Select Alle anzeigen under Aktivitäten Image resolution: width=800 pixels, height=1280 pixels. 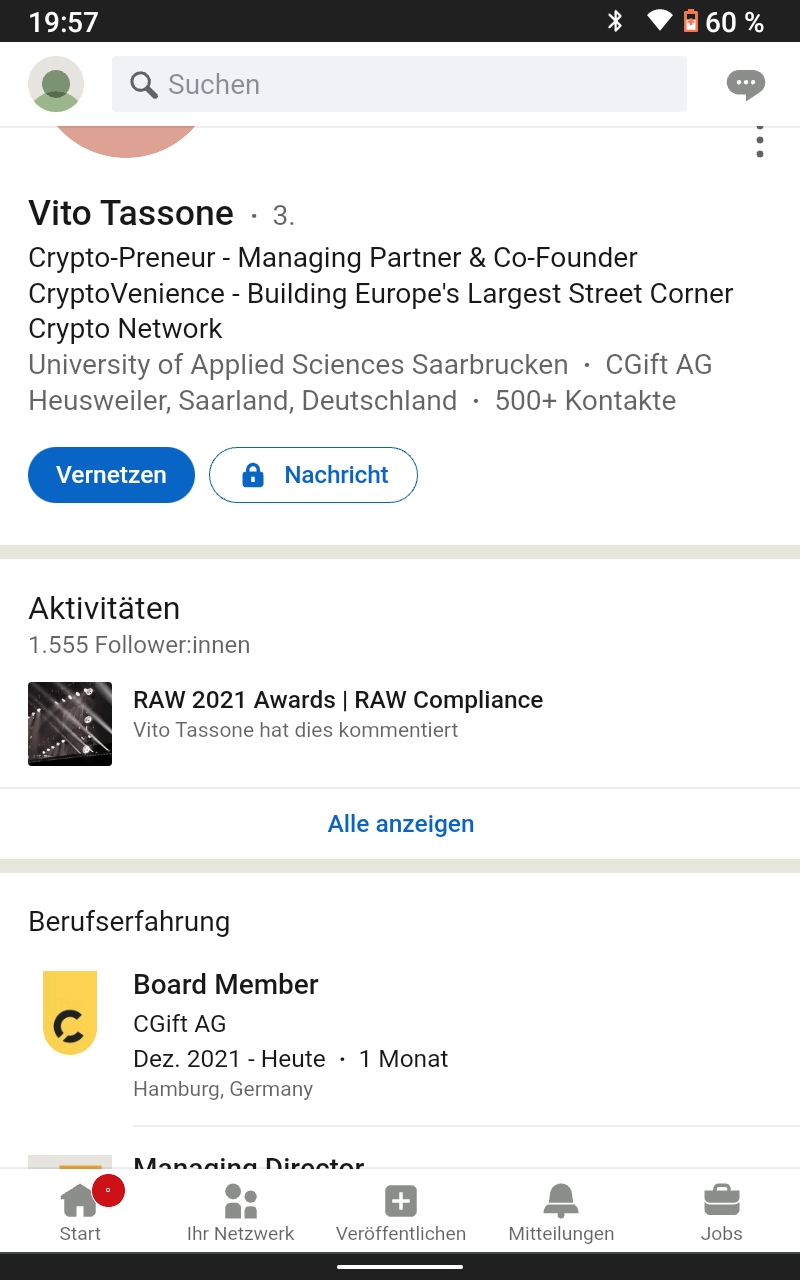pyautogui.click(x=400, y=824)
